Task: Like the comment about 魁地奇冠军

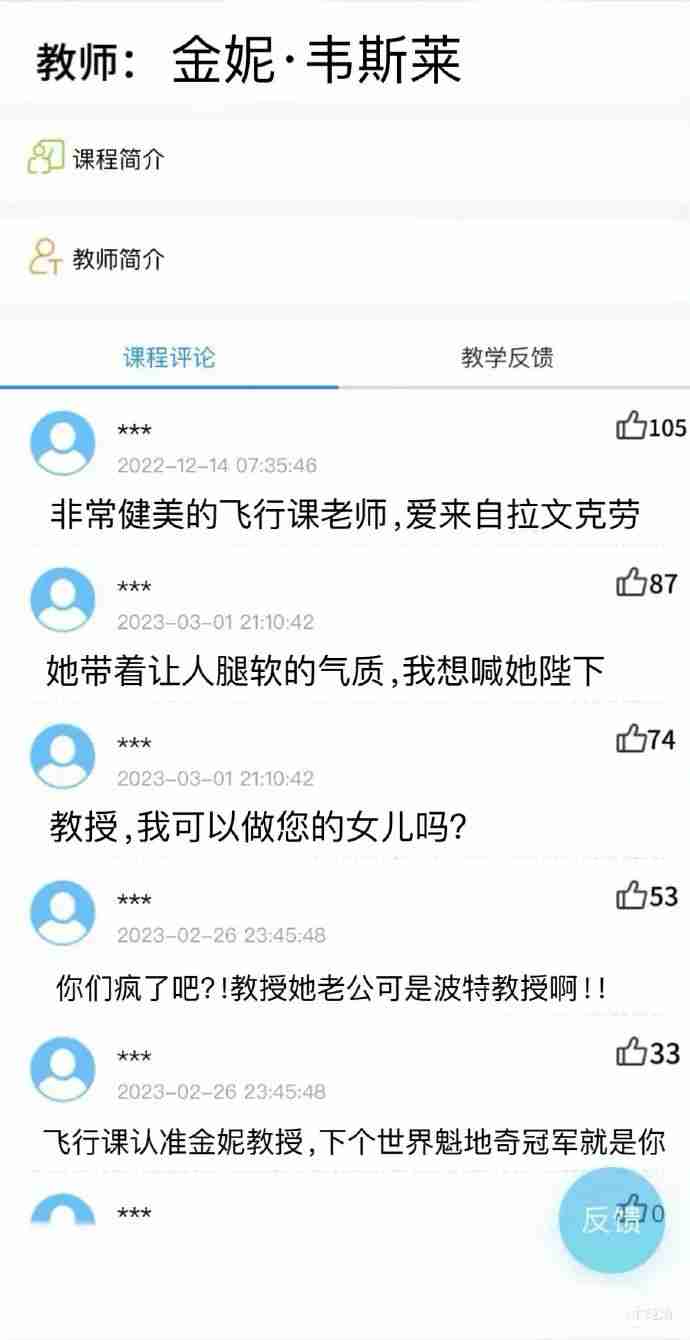Action: pyautogui.click(x=631, y=1053)
